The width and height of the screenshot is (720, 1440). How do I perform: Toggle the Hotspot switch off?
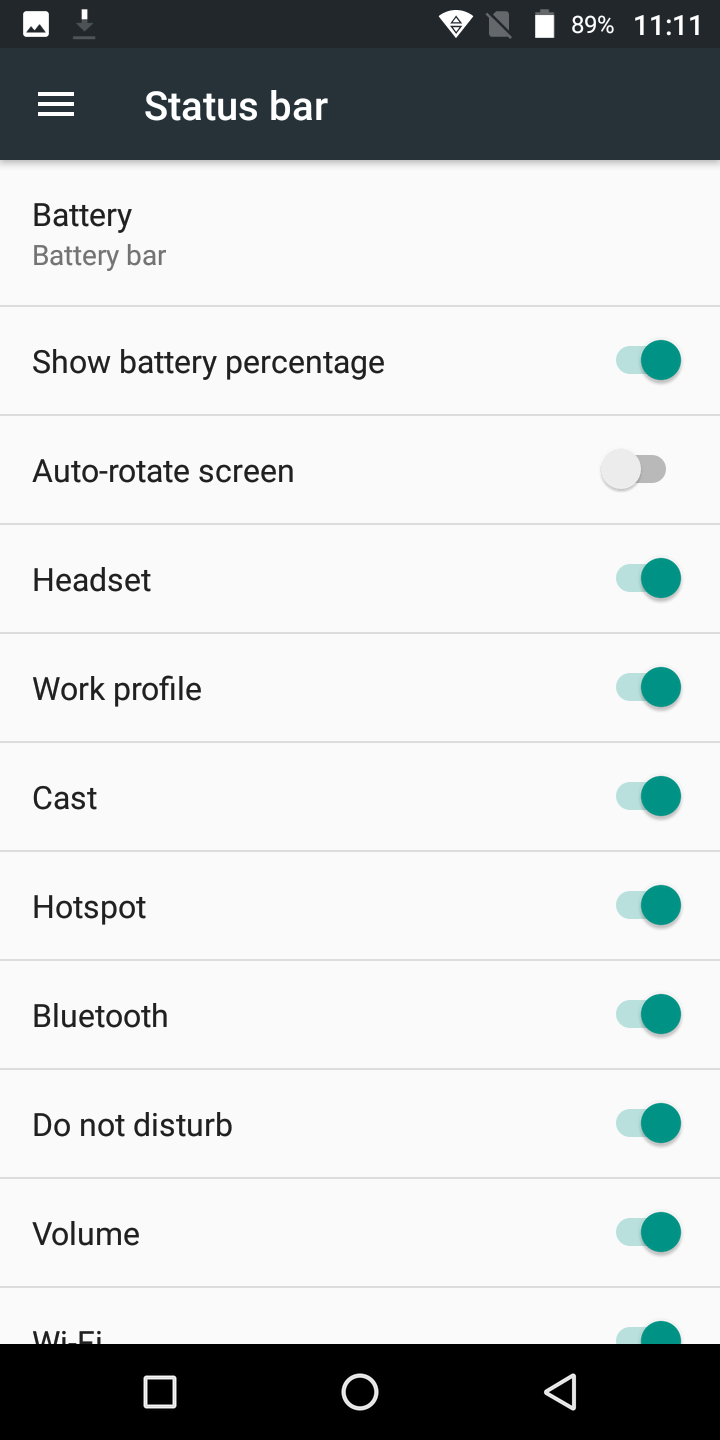click(648, 906)
